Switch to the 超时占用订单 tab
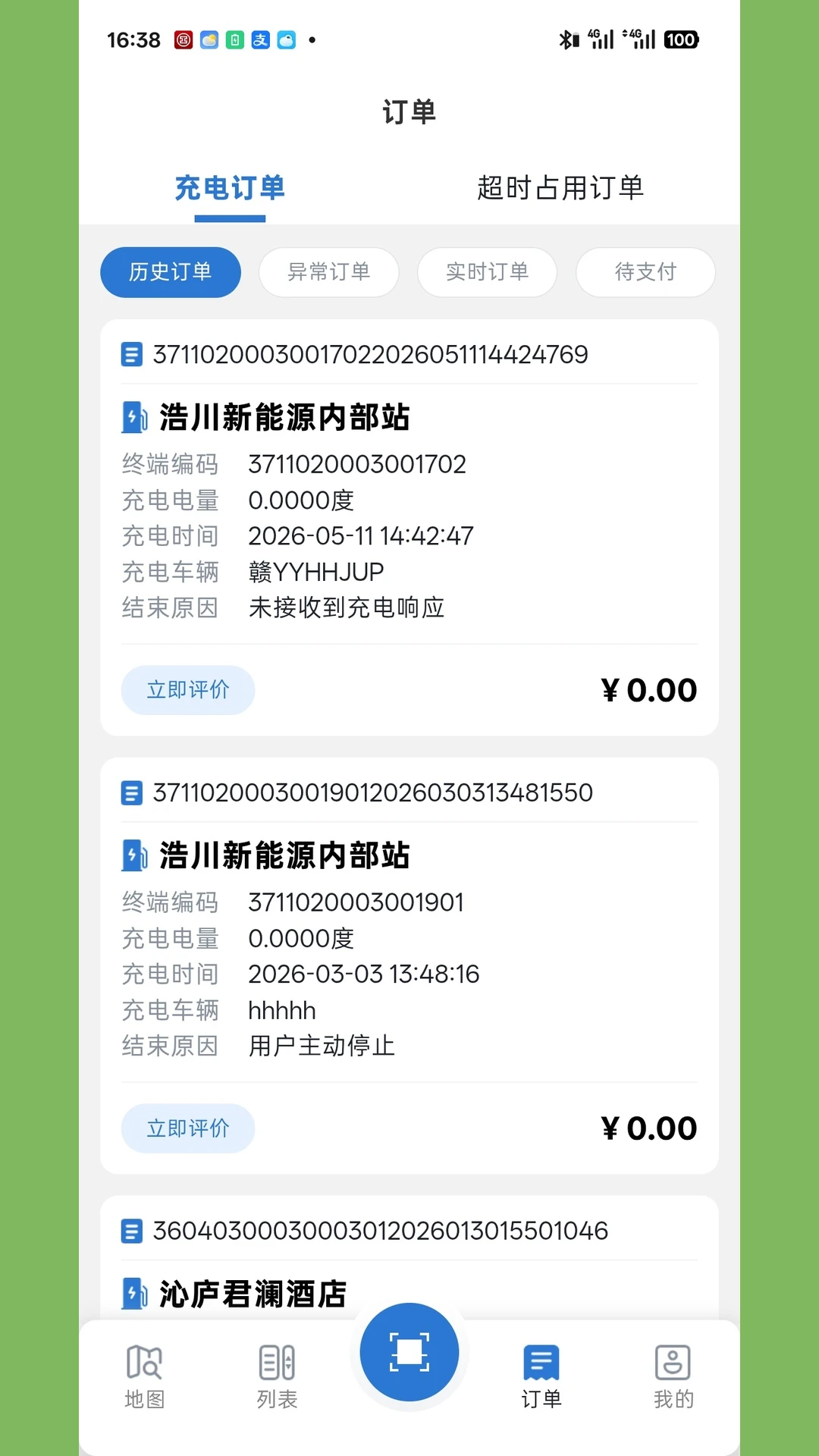The height and width of the screenshot is (1456, 819). point(560,188)
